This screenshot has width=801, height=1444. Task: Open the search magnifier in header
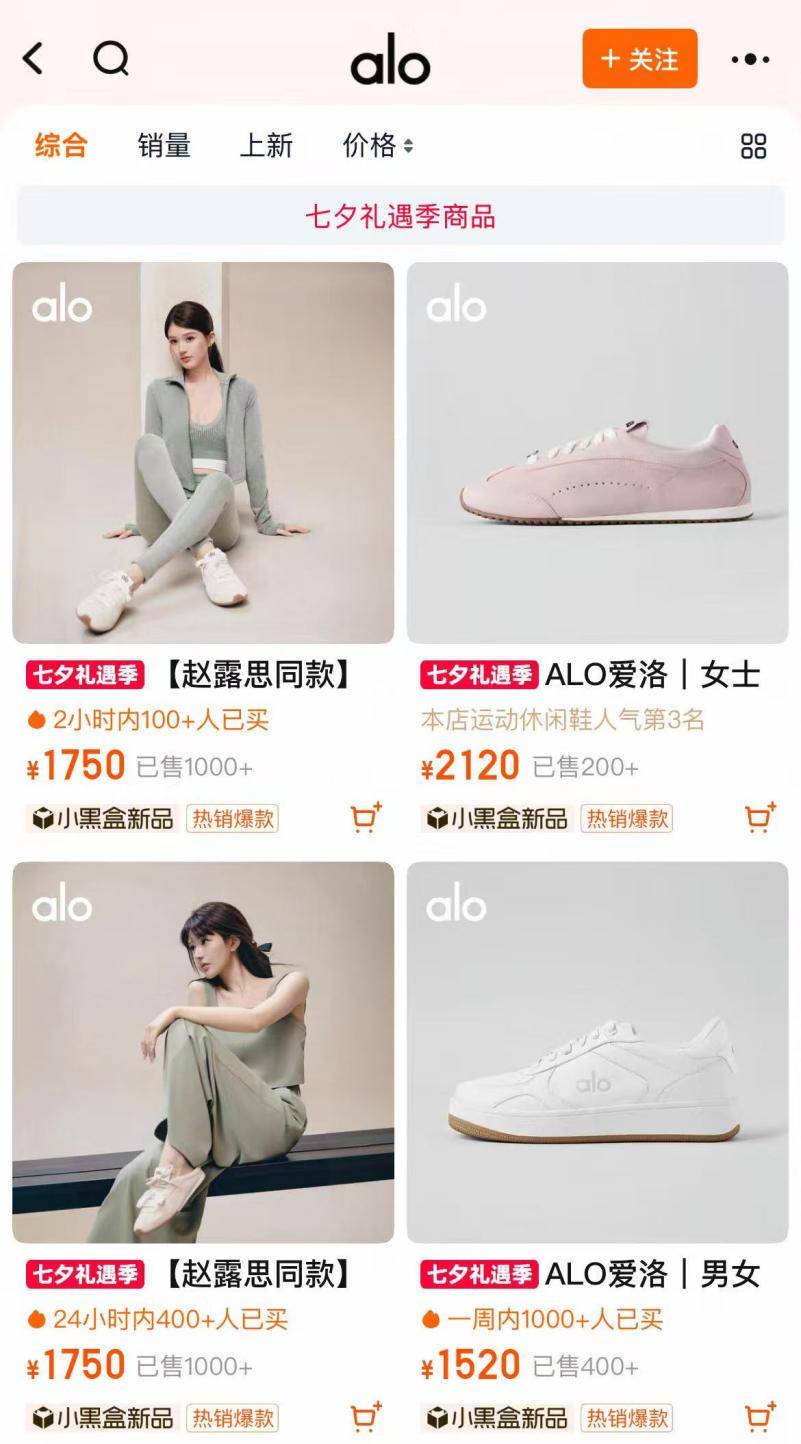click(x=112, y=59)
